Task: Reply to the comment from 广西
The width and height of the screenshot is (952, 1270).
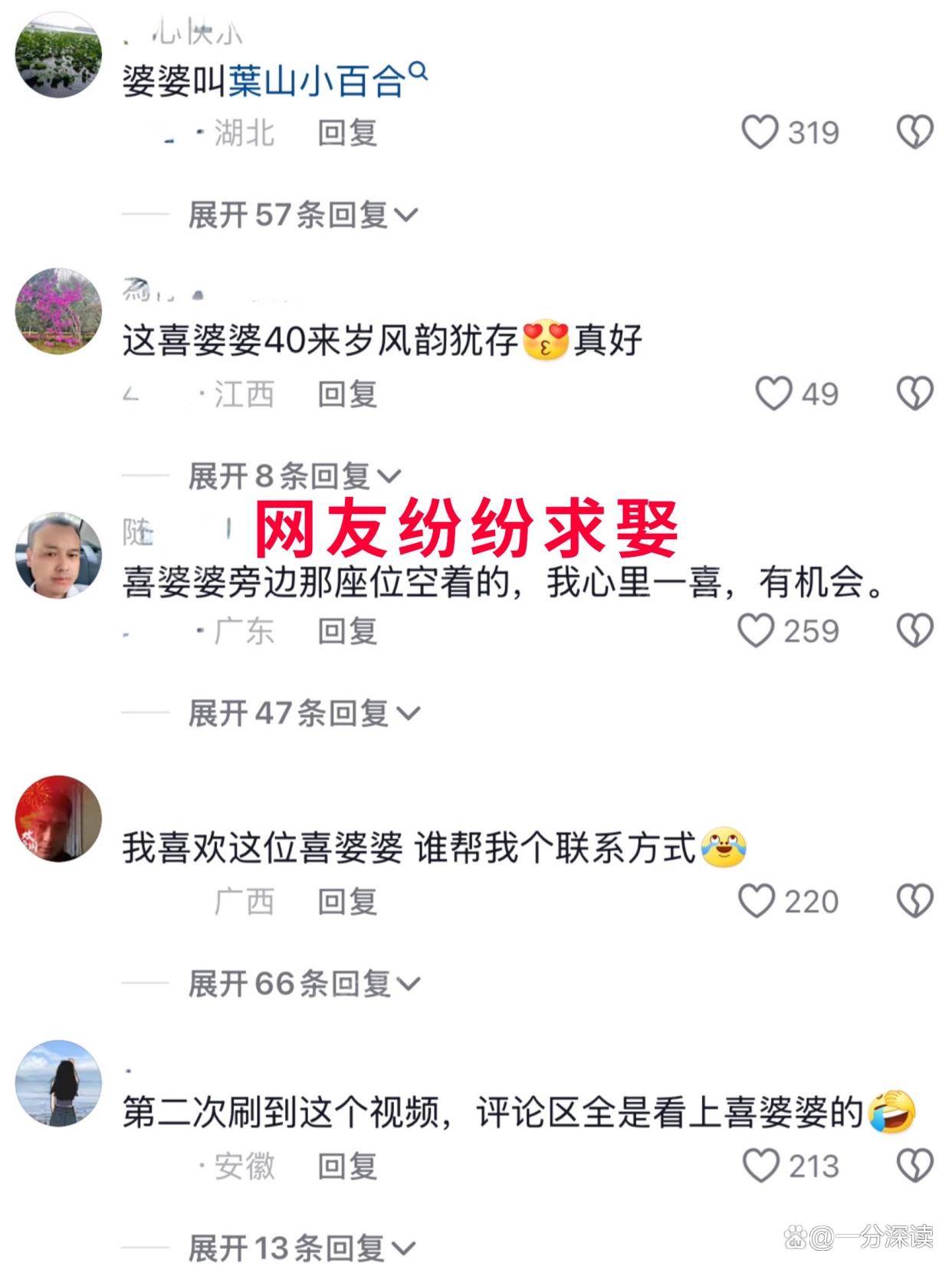Action: coord(347,901)
